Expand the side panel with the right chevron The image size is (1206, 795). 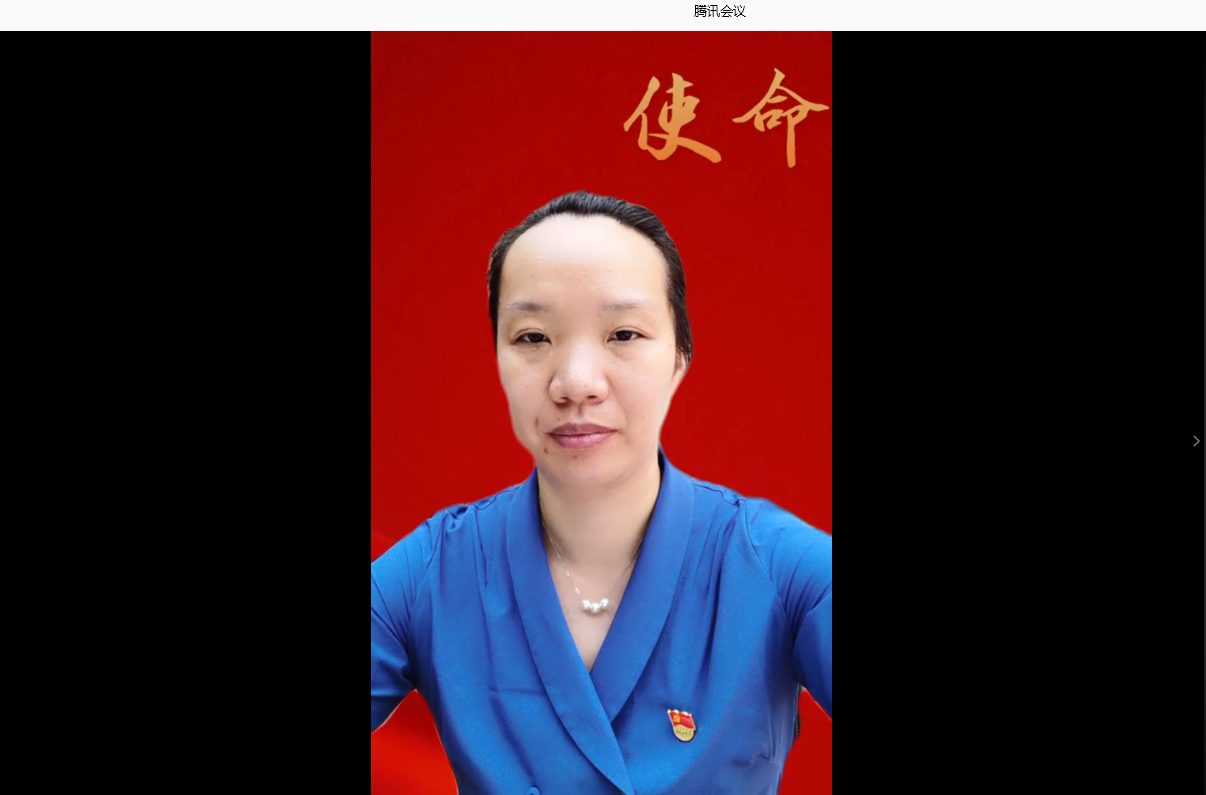point(1195,441)
